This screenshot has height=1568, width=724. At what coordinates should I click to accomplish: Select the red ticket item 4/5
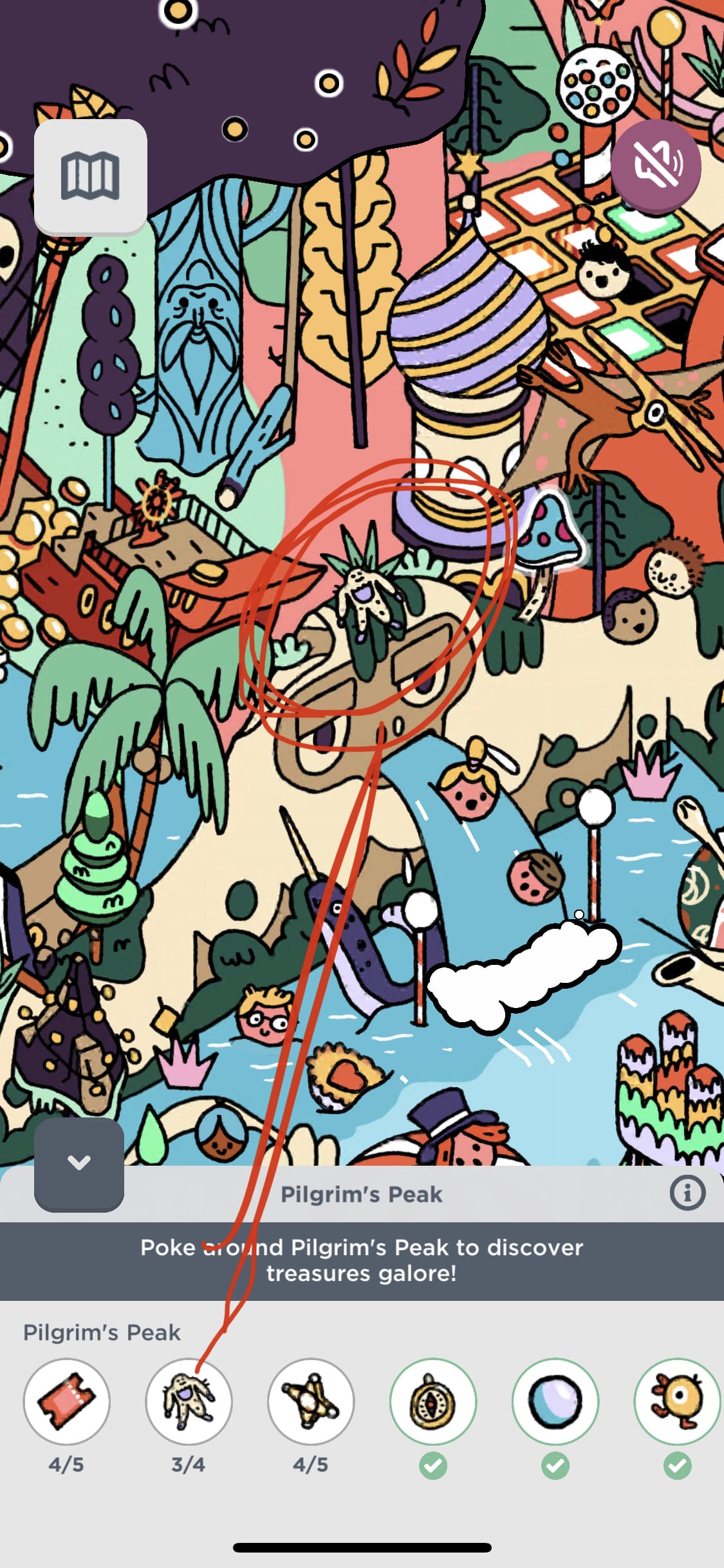point(66,1401)
